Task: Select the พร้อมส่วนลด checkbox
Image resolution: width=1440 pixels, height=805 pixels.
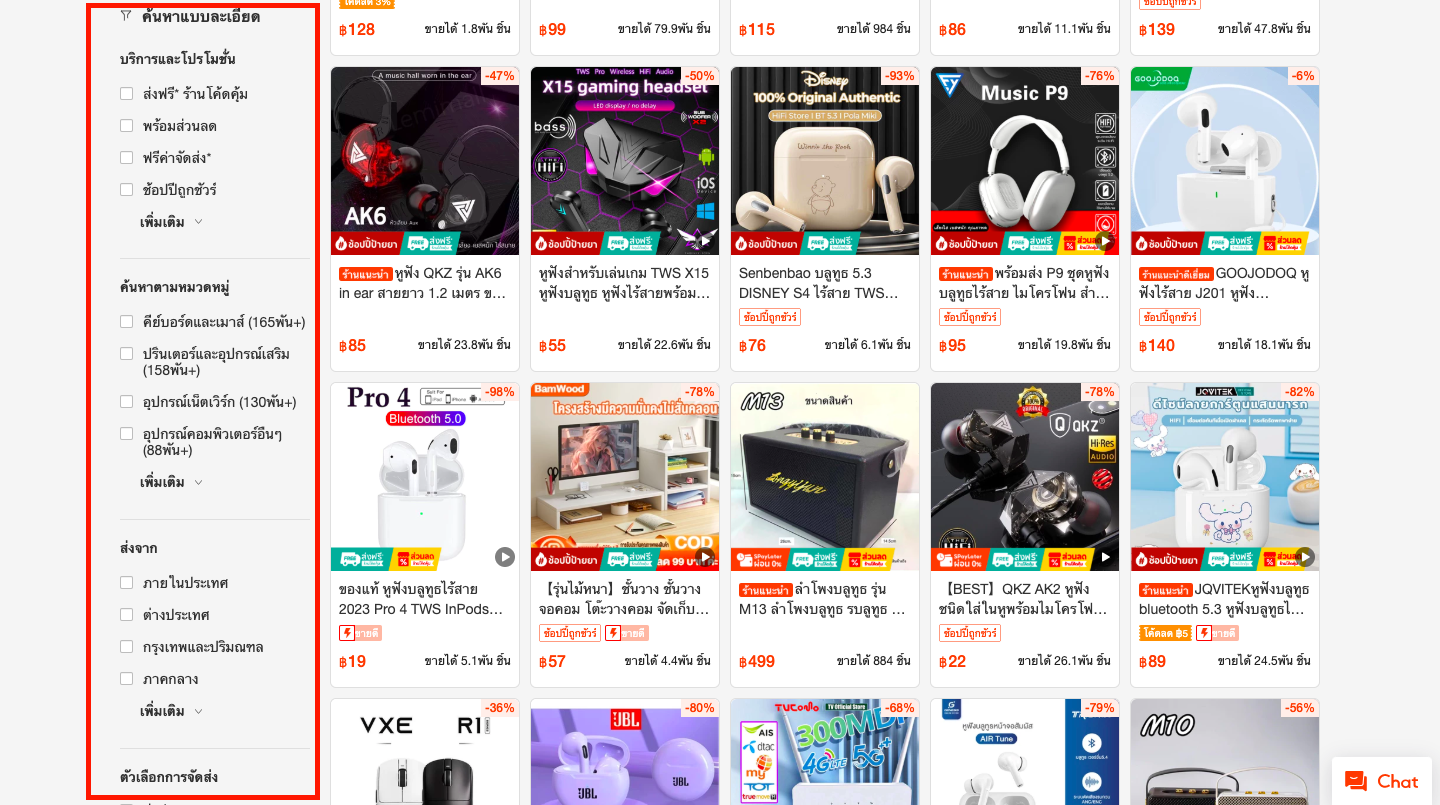Action: pyautogui.click(x=127, y=126)
